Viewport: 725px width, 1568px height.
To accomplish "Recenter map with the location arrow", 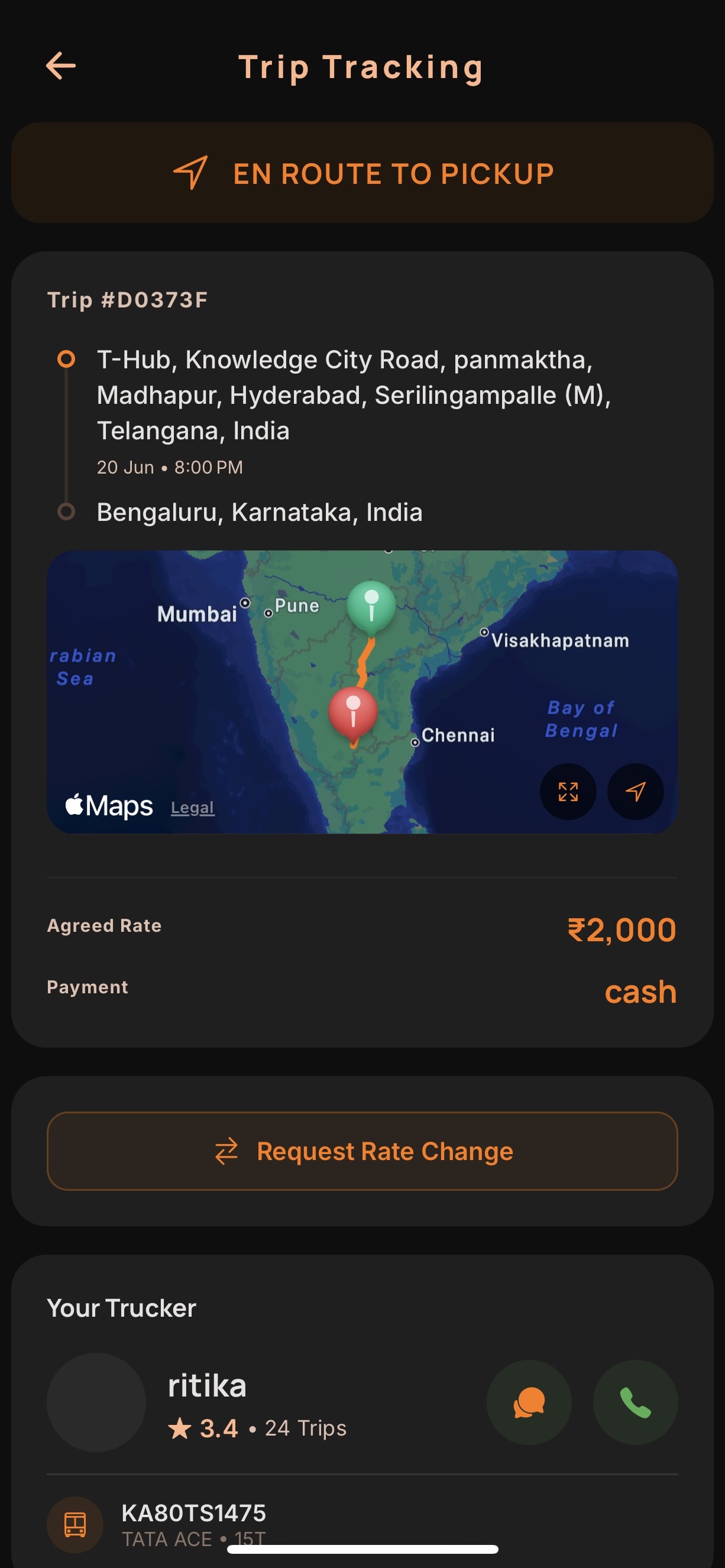I will [x=636, y=791].
